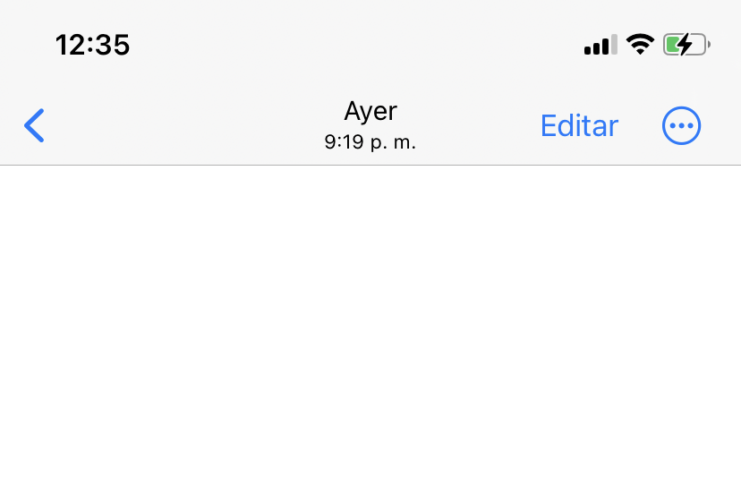Tap Editar to edit the photo

click(579, 126)
